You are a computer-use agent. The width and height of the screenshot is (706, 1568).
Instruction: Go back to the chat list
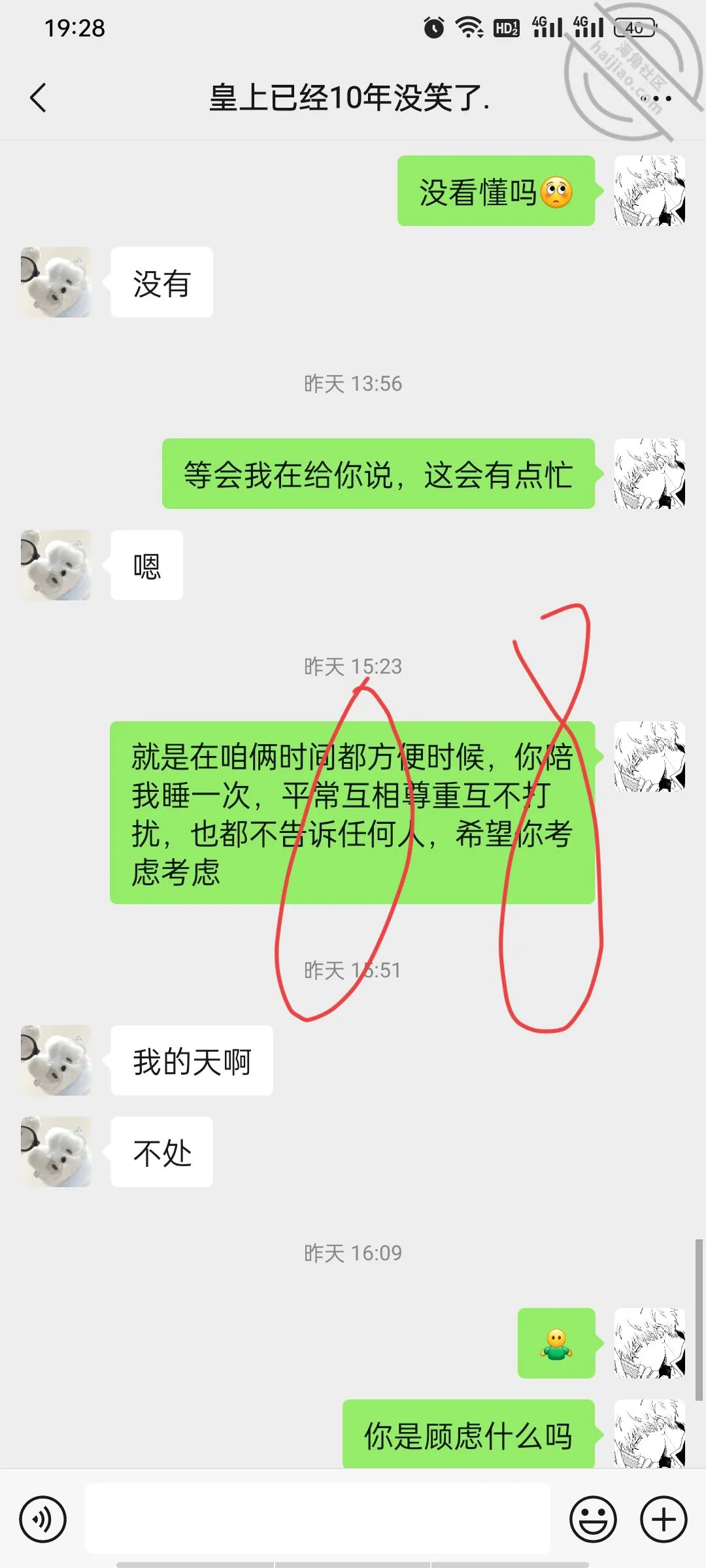pos(38,98)
